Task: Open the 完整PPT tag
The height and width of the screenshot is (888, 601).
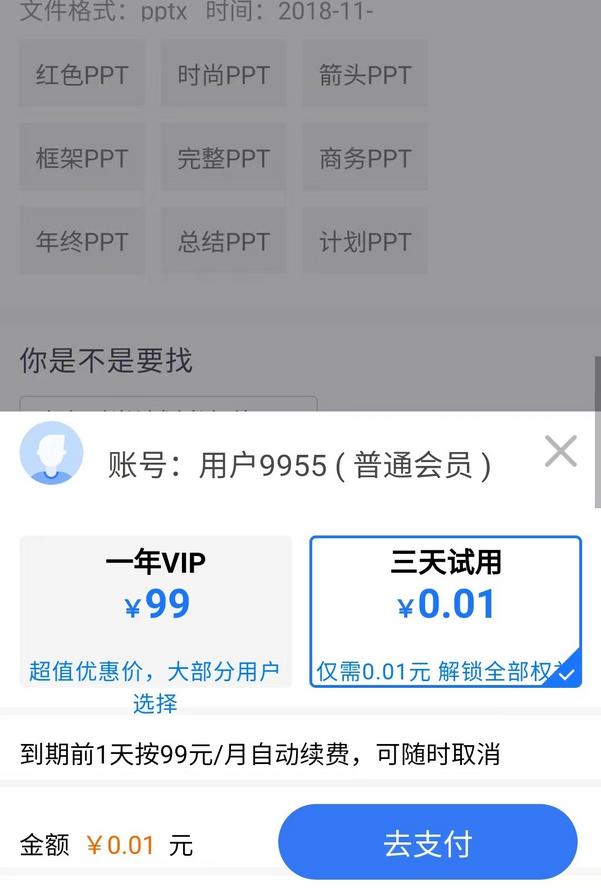Action: [x=224, y=158]
